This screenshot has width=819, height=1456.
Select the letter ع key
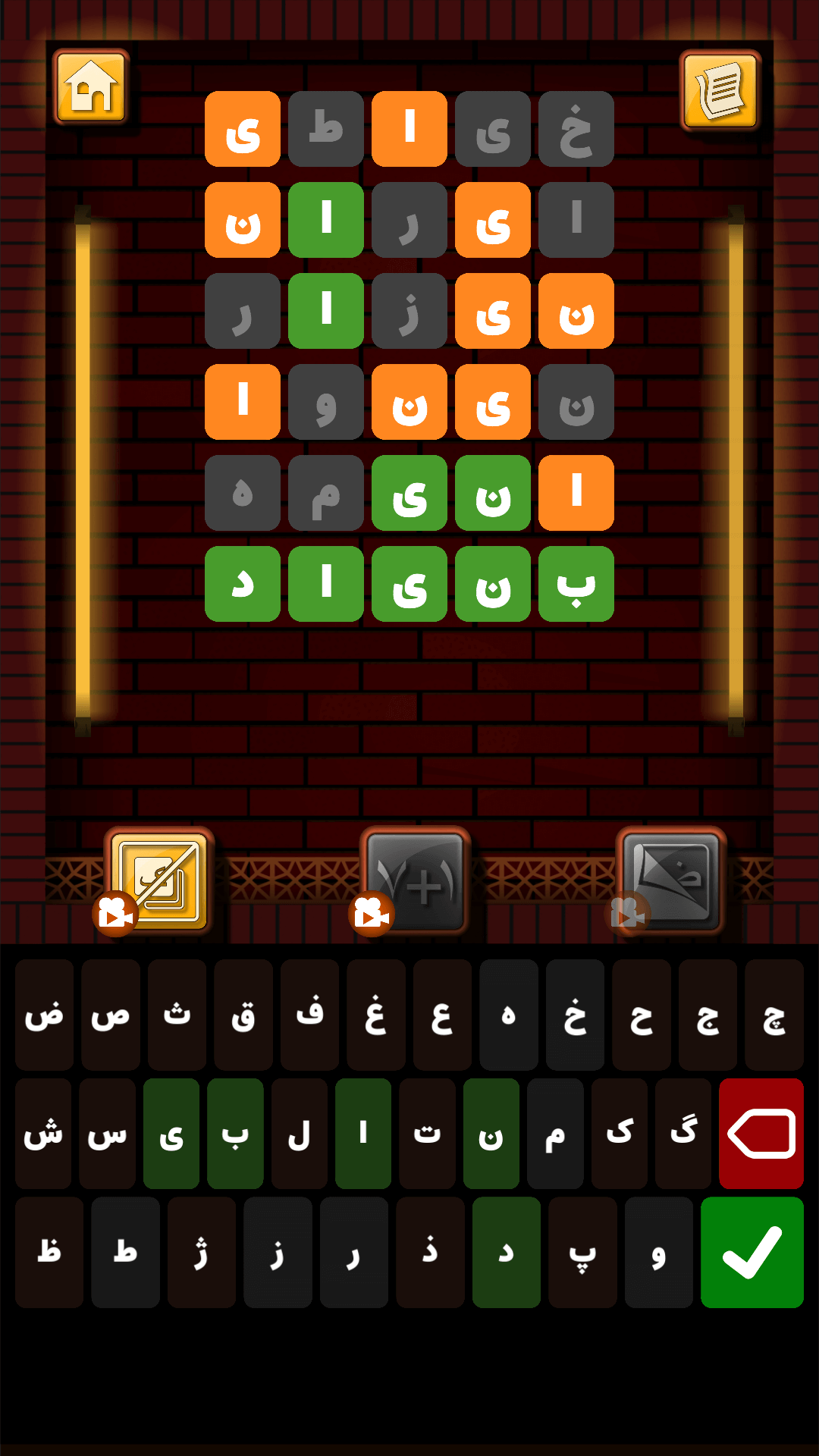(442, 1015)
